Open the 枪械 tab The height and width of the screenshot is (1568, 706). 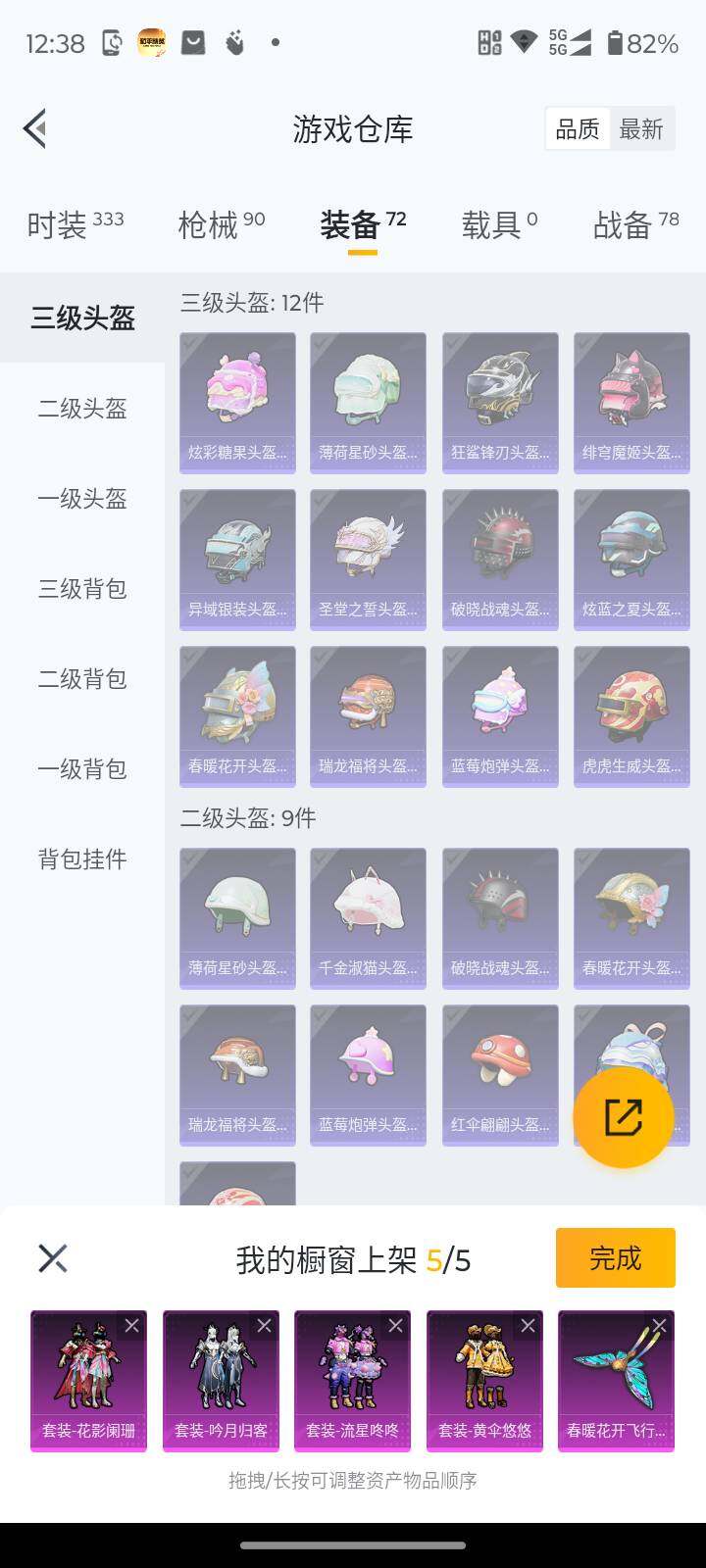click(x=221, y=224)
